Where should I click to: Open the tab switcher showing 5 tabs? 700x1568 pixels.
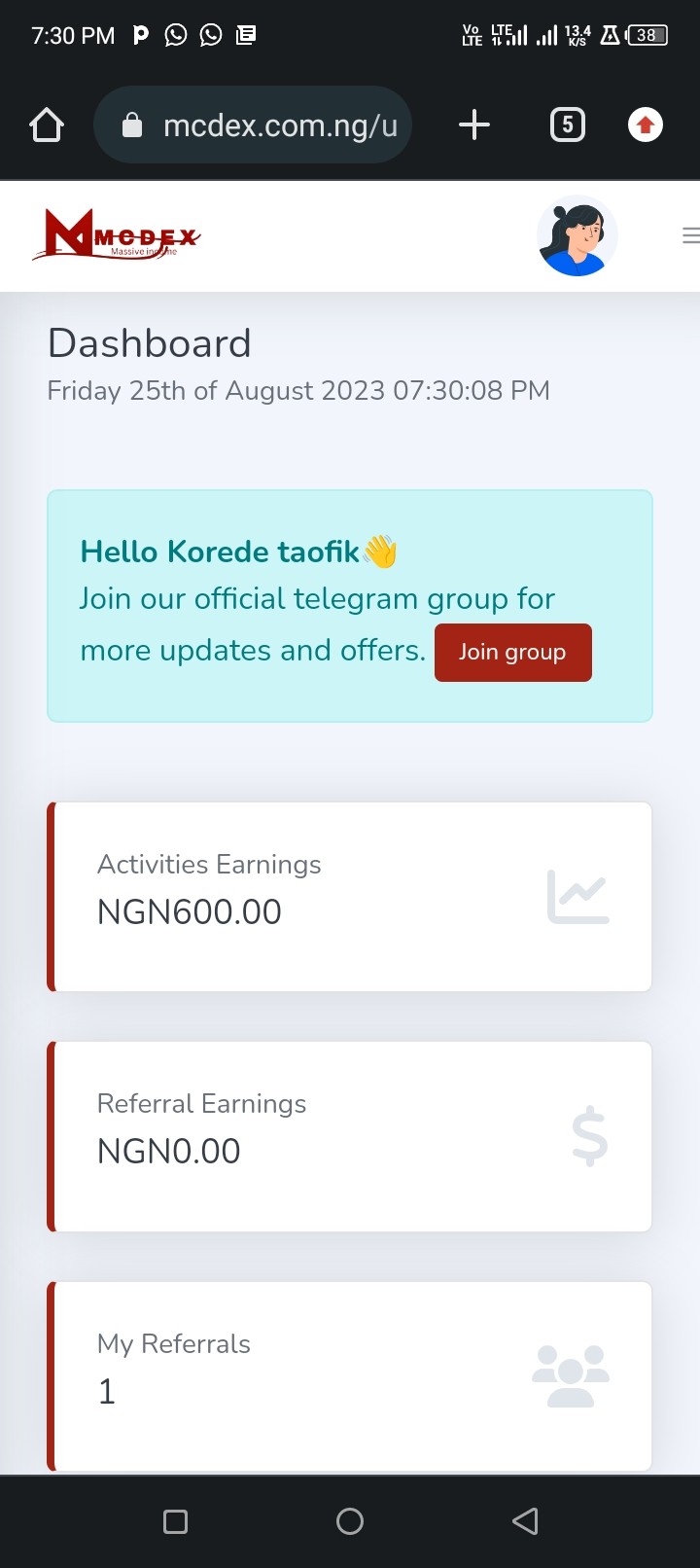568,125
